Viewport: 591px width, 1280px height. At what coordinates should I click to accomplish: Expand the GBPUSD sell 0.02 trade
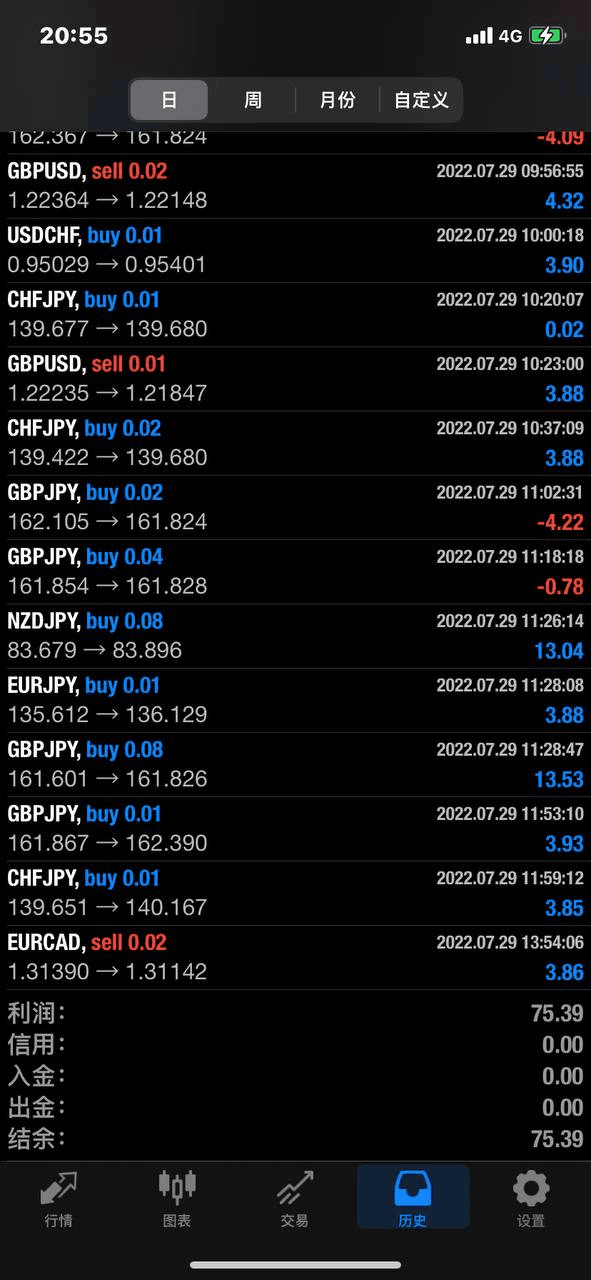295,186
